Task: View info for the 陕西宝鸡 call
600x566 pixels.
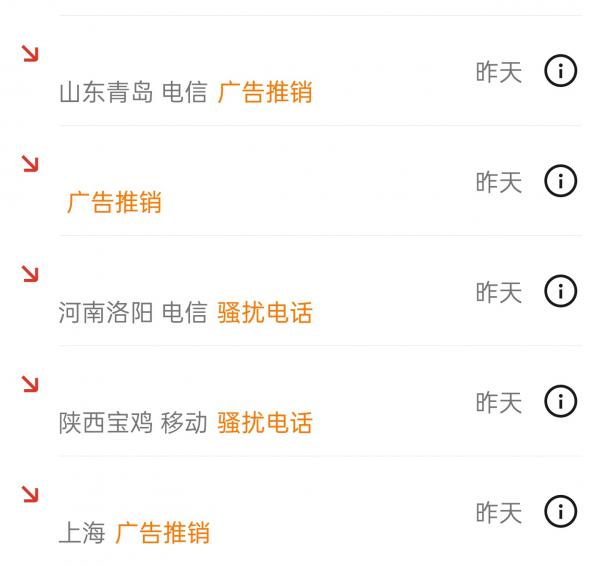Action: click(560, 402)
